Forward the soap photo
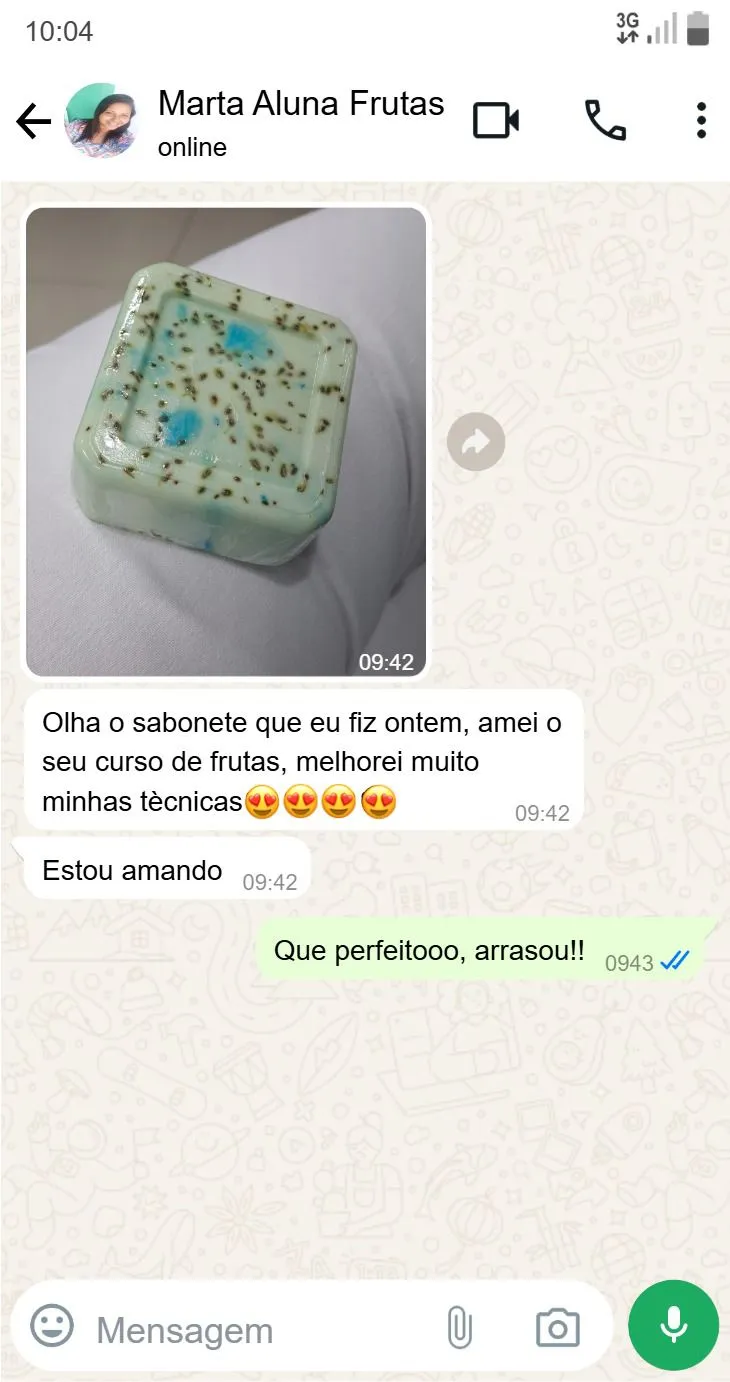Image resolution: width=730 pixels, height=1382 pixels. pyautogui.click(x=476, y=441)
